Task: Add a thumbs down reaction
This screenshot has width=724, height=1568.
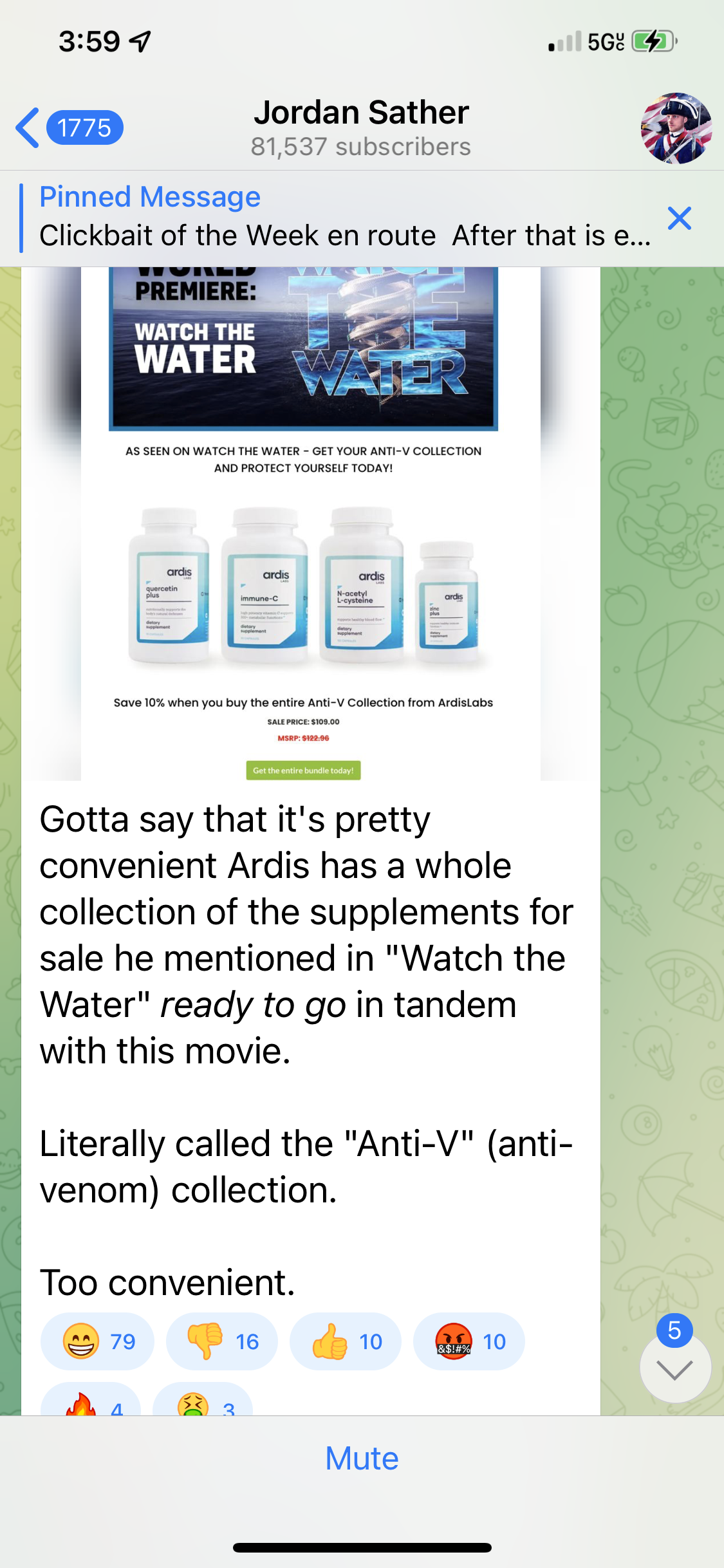Action: coord(222,1341)
